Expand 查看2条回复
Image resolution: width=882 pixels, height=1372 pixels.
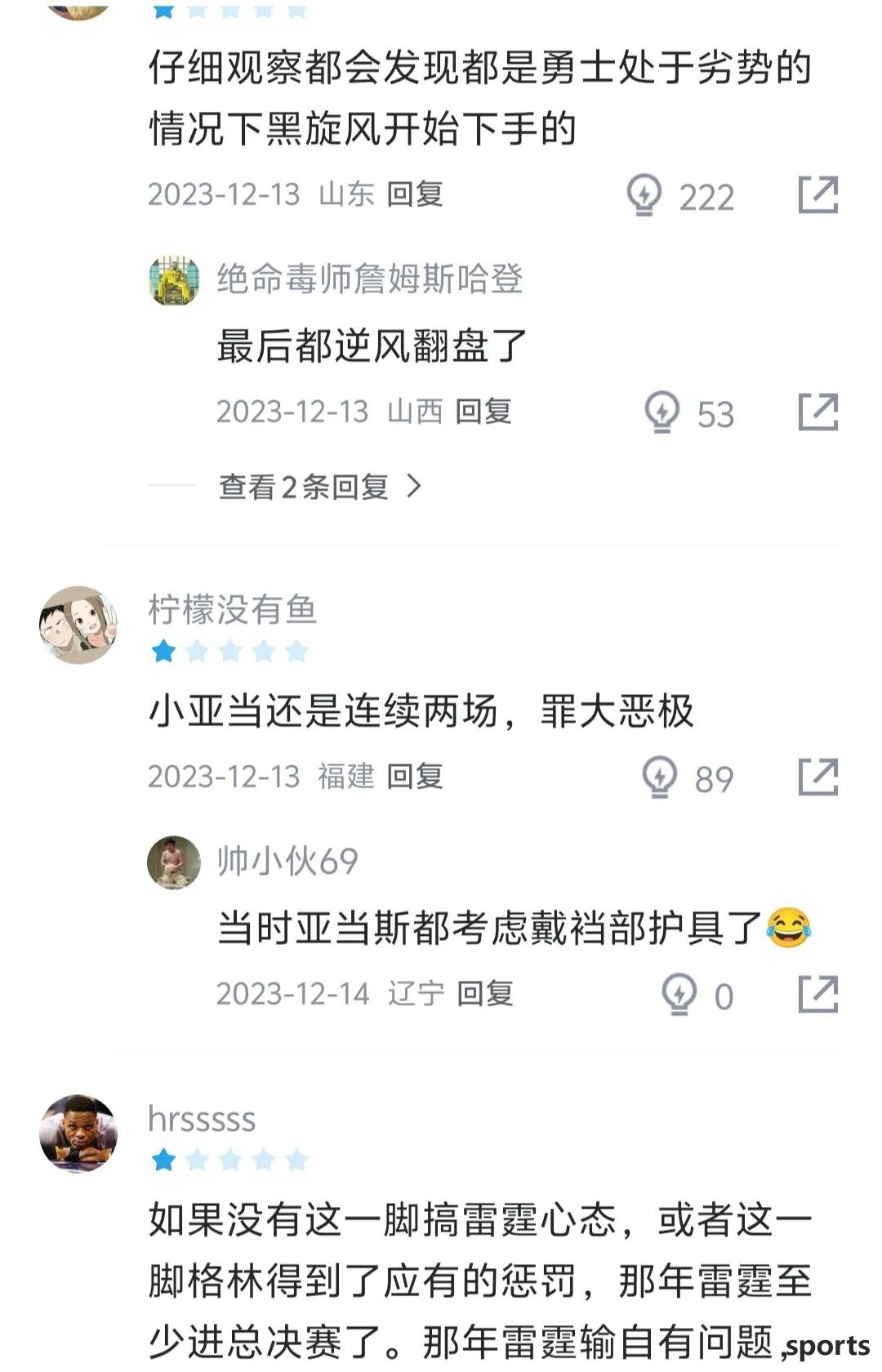point(319,487)
